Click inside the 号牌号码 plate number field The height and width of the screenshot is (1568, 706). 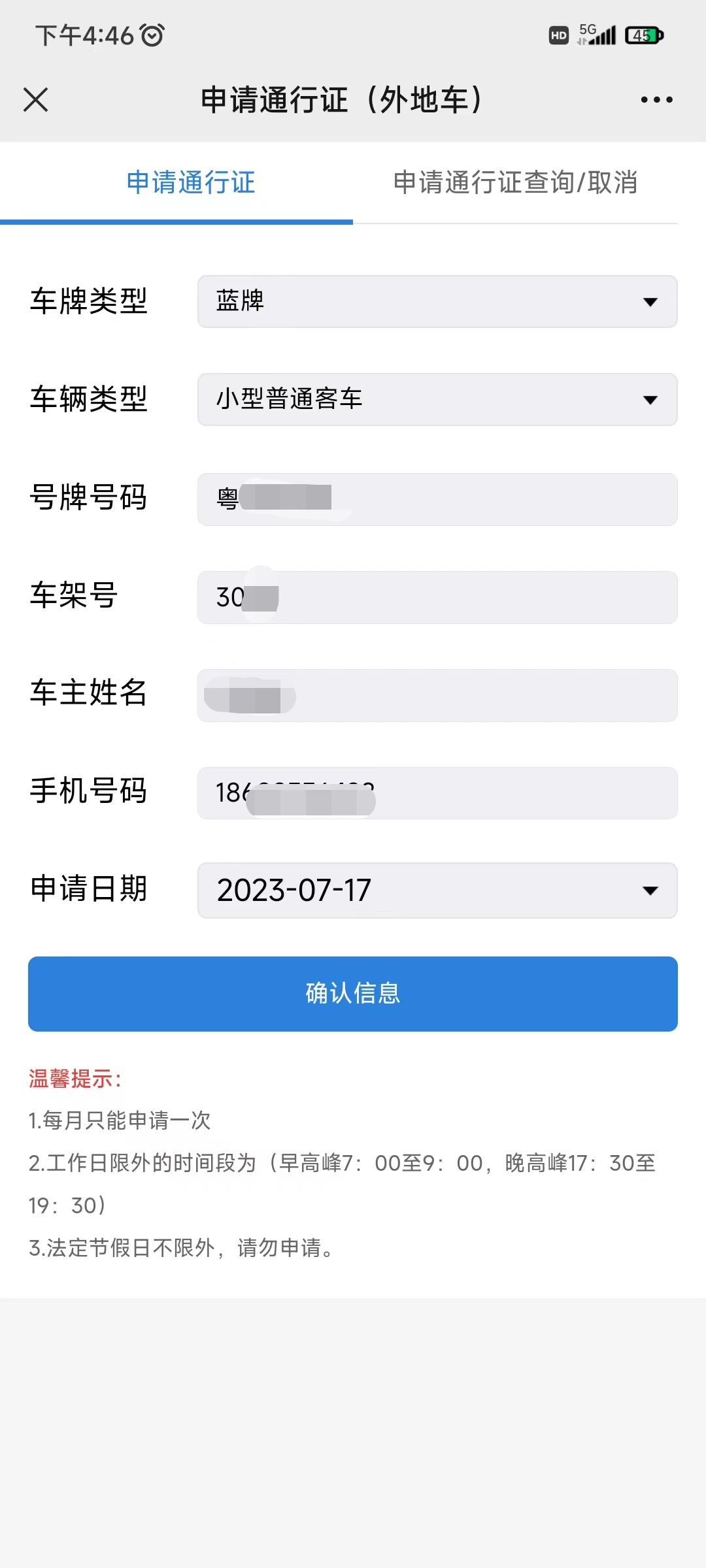tap(437, 498)
